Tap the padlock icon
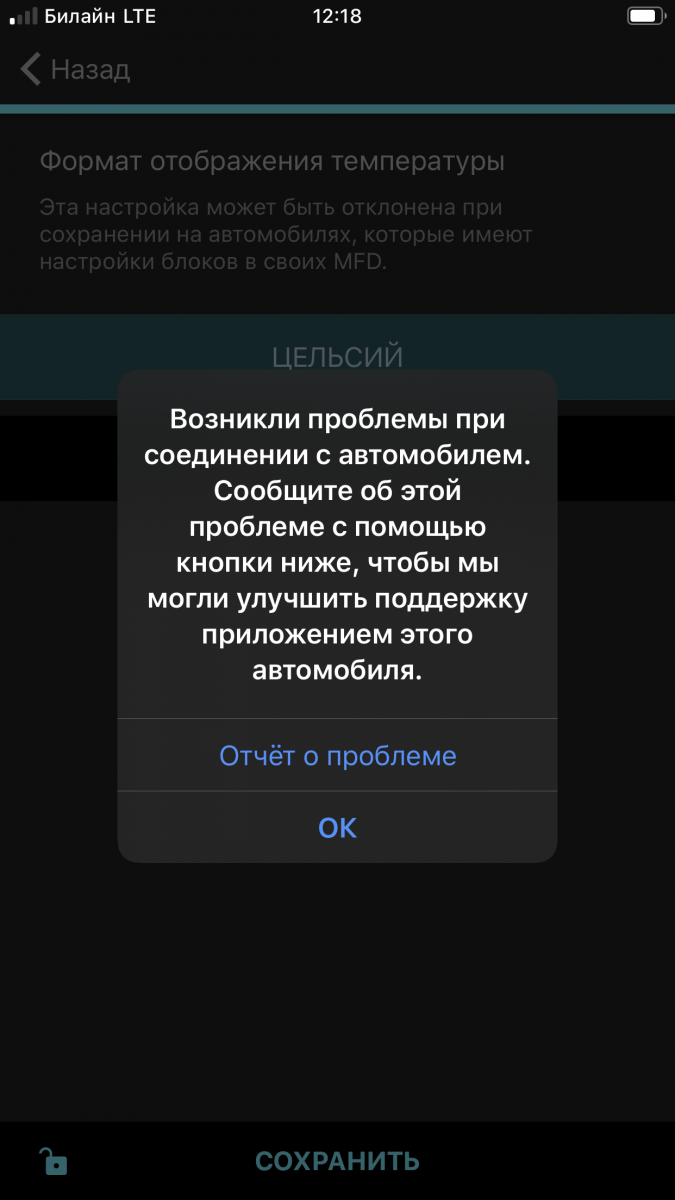The height and width of the screenshot is (1200, 675). [53, 1161]
